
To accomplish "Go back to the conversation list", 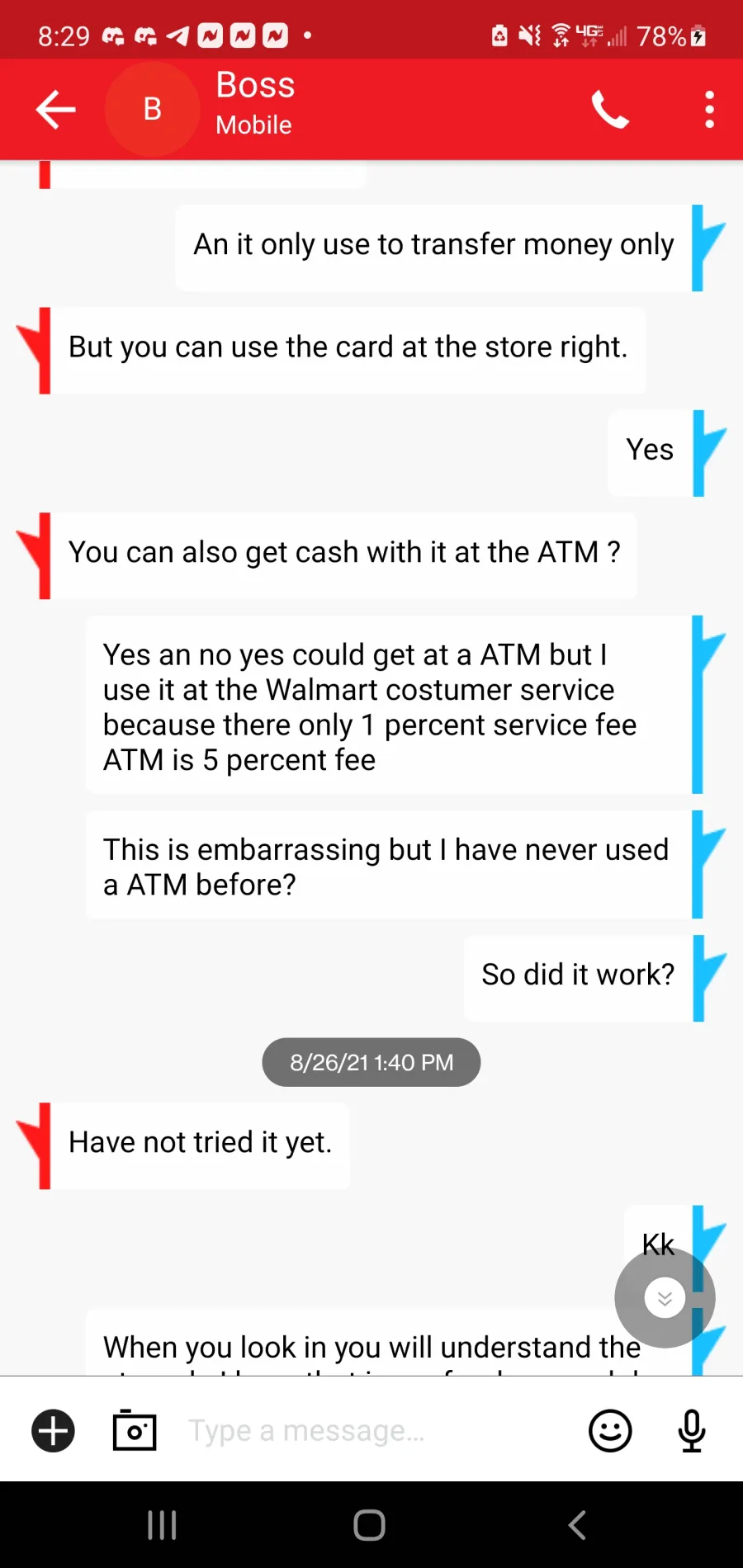I will click(56, 109).
